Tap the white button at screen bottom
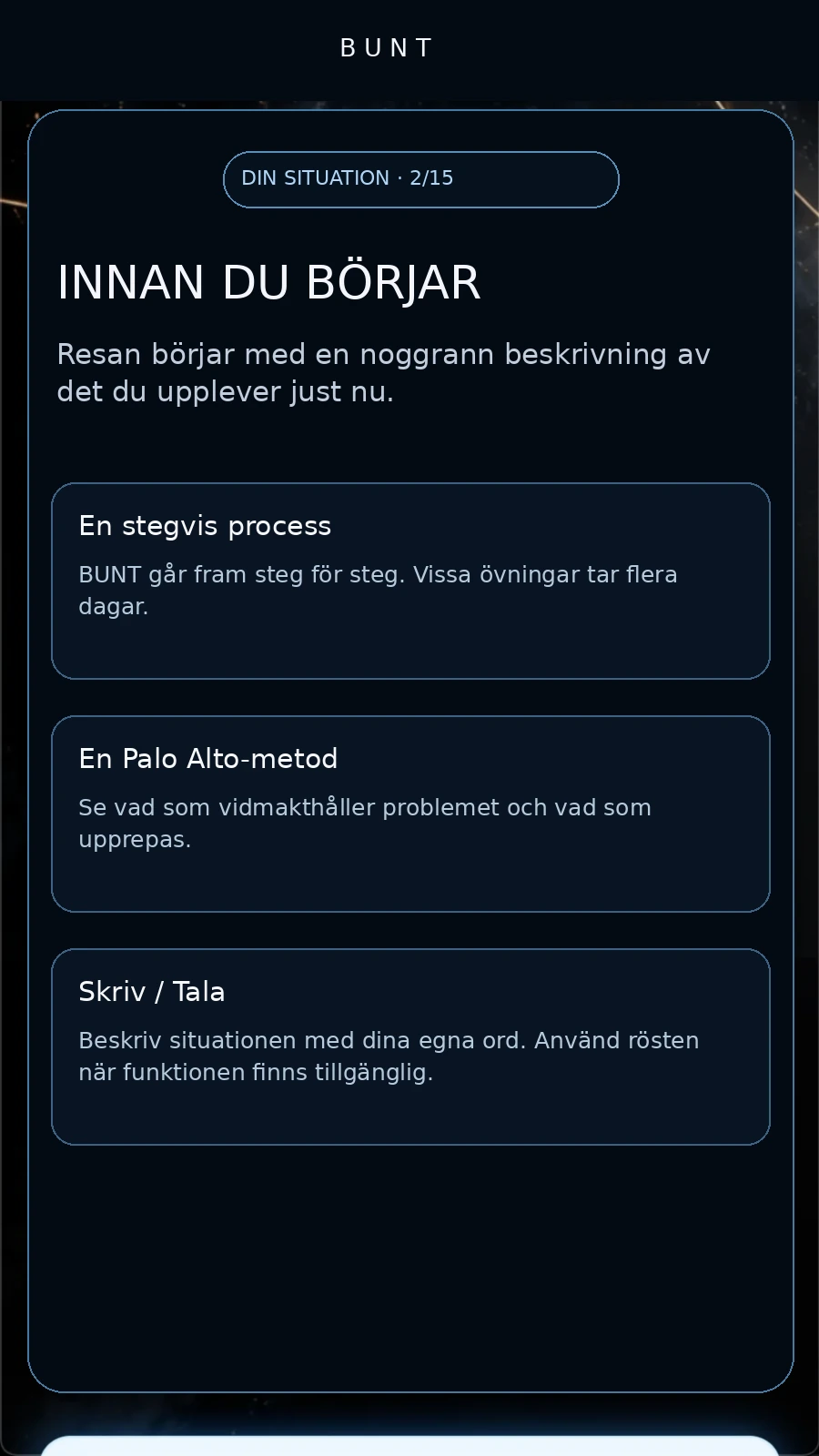Screen dimensions: 819x1456 tap(409, 1446)
